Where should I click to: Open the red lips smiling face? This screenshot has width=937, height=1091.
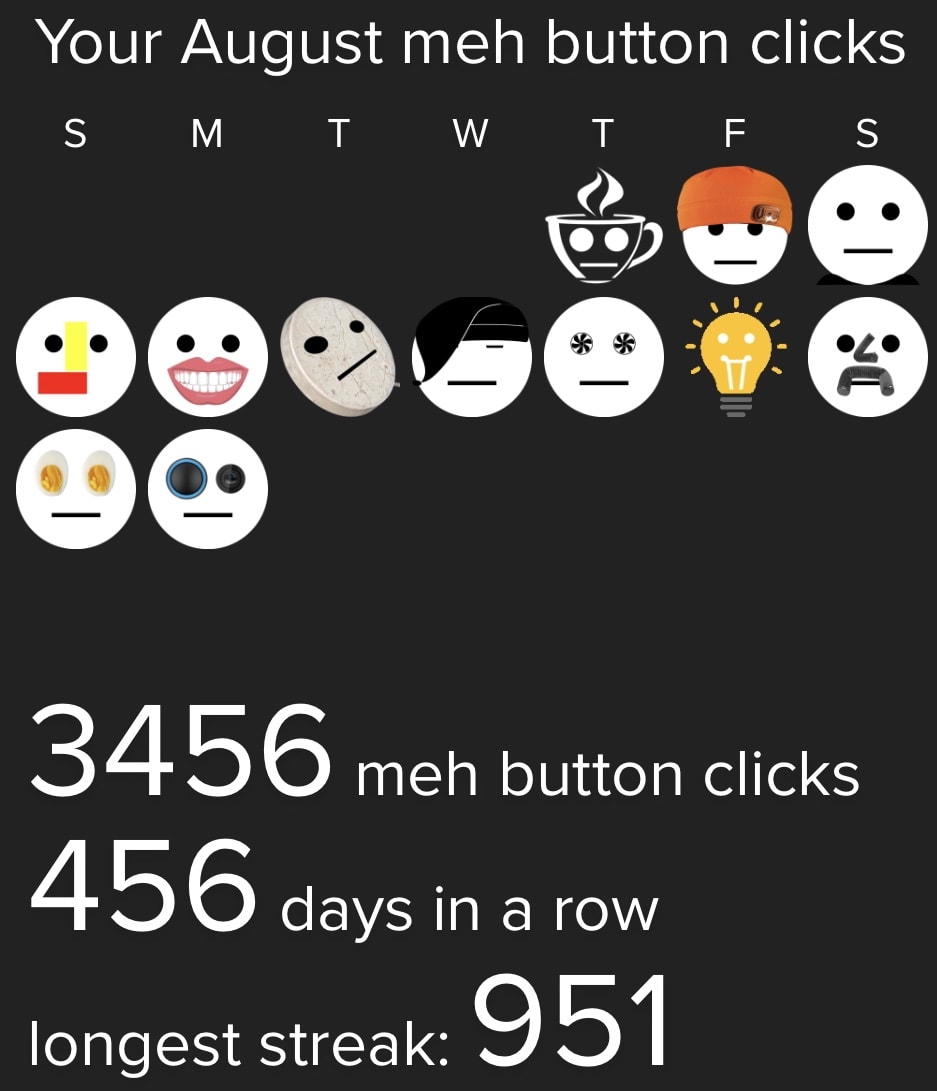(x=208, y=357)
